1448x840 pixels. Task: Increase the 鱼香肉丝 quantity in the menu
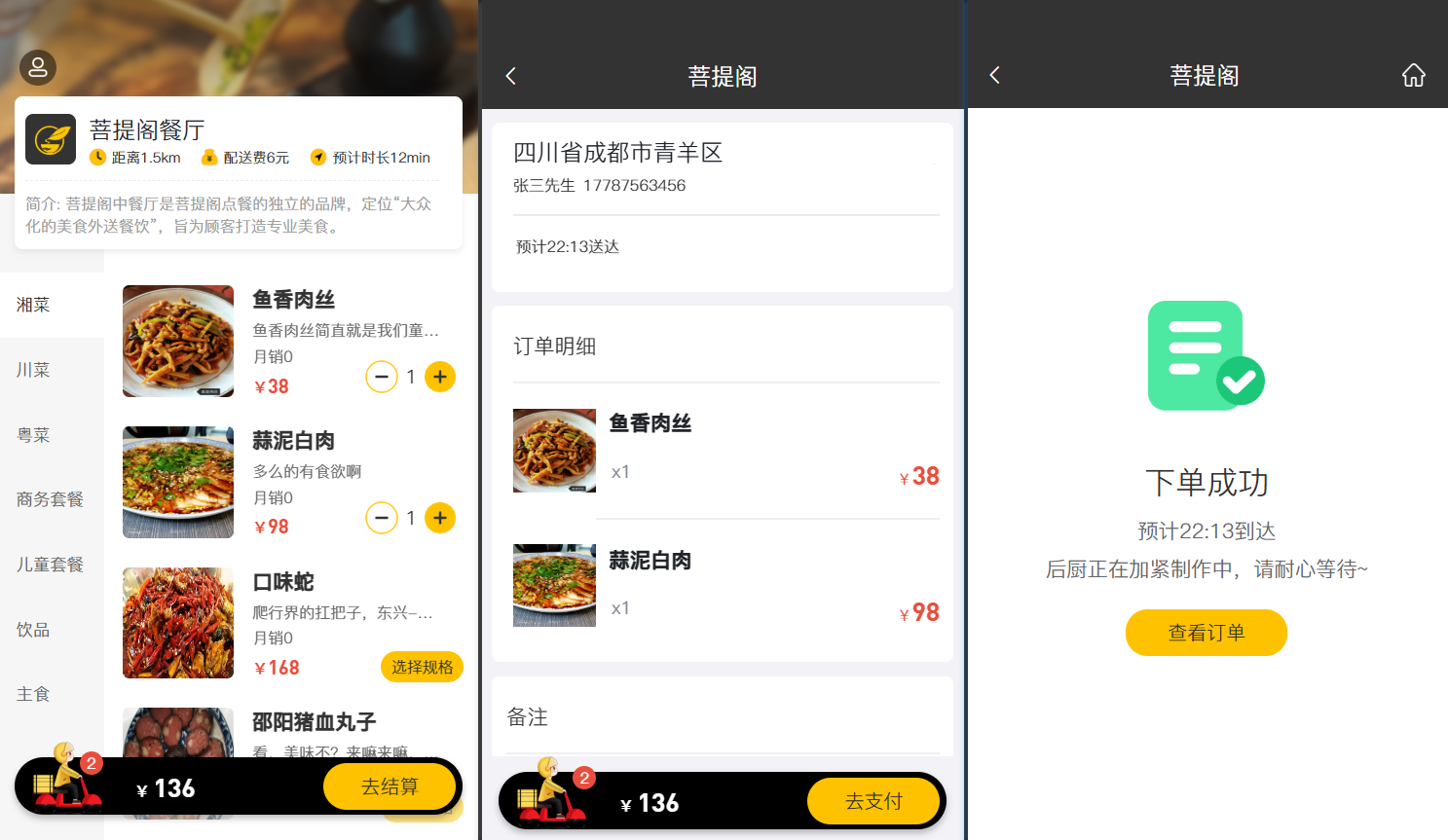click(440, 377)
